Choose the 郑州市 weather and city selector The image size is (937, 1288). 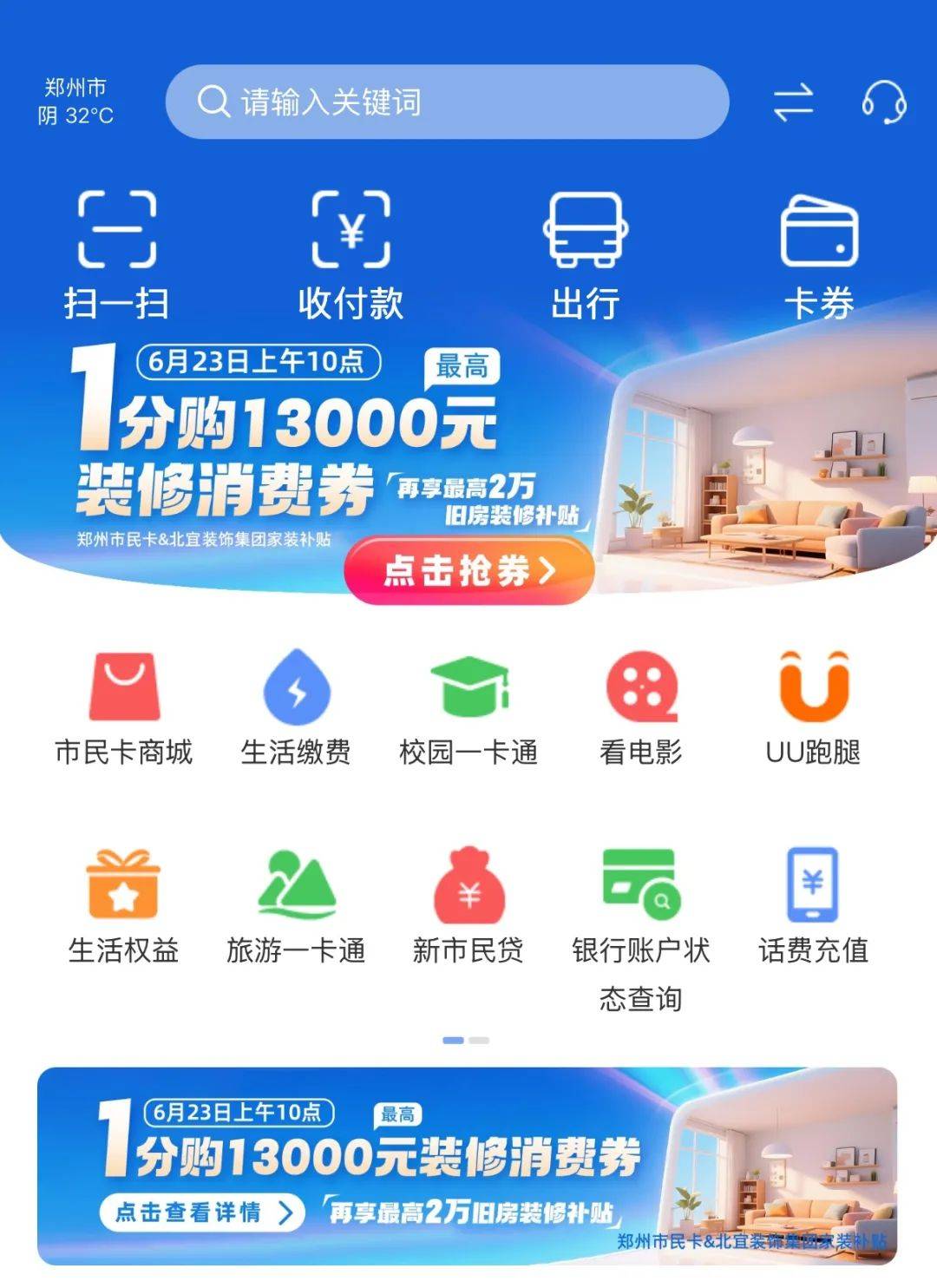point(75,102)
